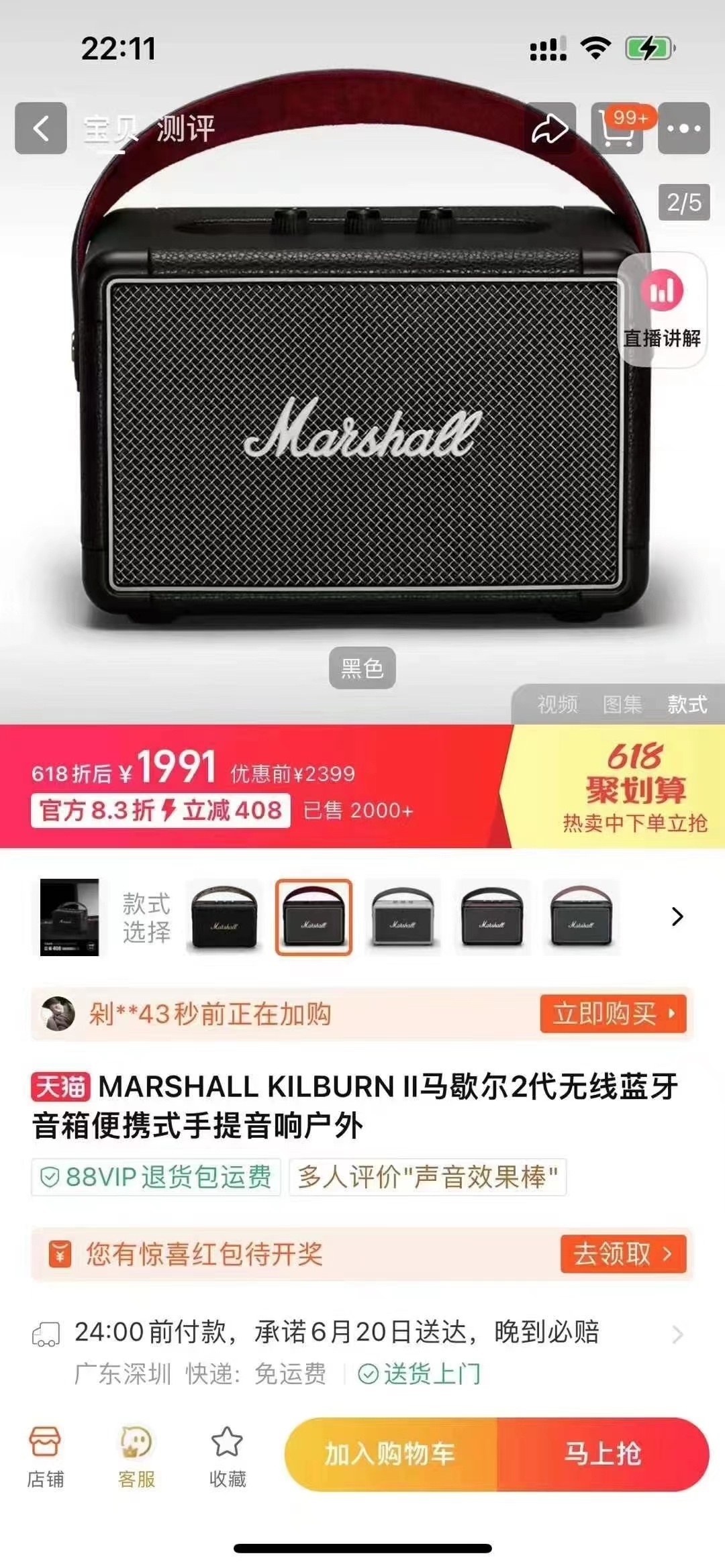The image size is (725, 1568).
Task: Open the three-dot overflow menu
Action: (683, 128)
